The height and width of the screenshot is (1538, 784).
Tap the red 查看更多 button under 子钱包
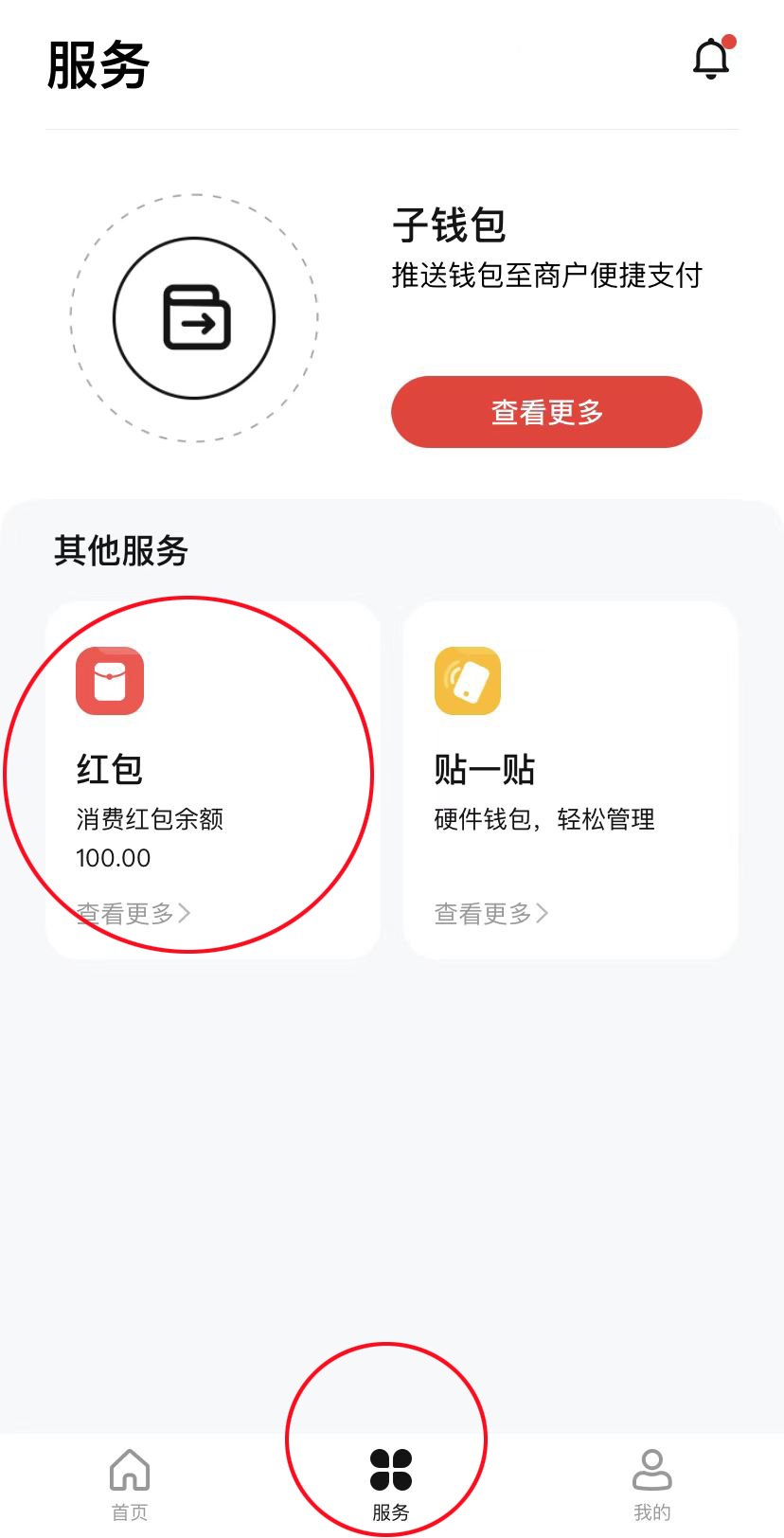coord(546,412)
